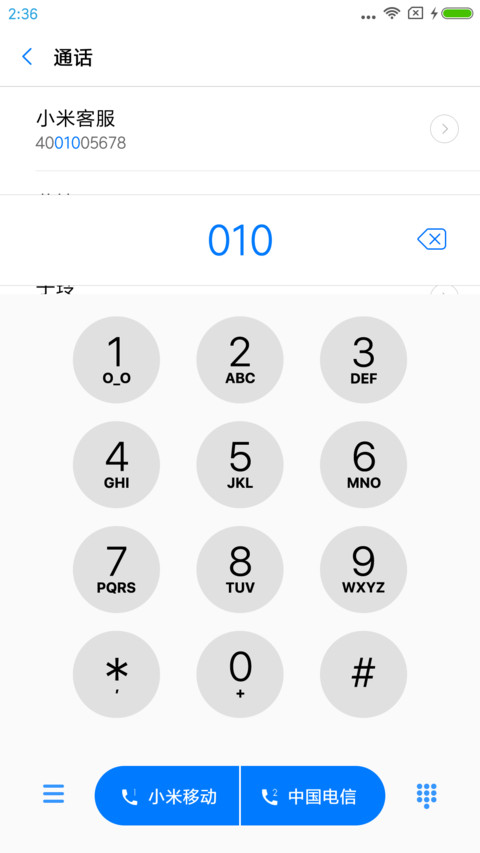Enter digit 9 WXYZ
Screen dimensions: 480x853
click(364, 570)
